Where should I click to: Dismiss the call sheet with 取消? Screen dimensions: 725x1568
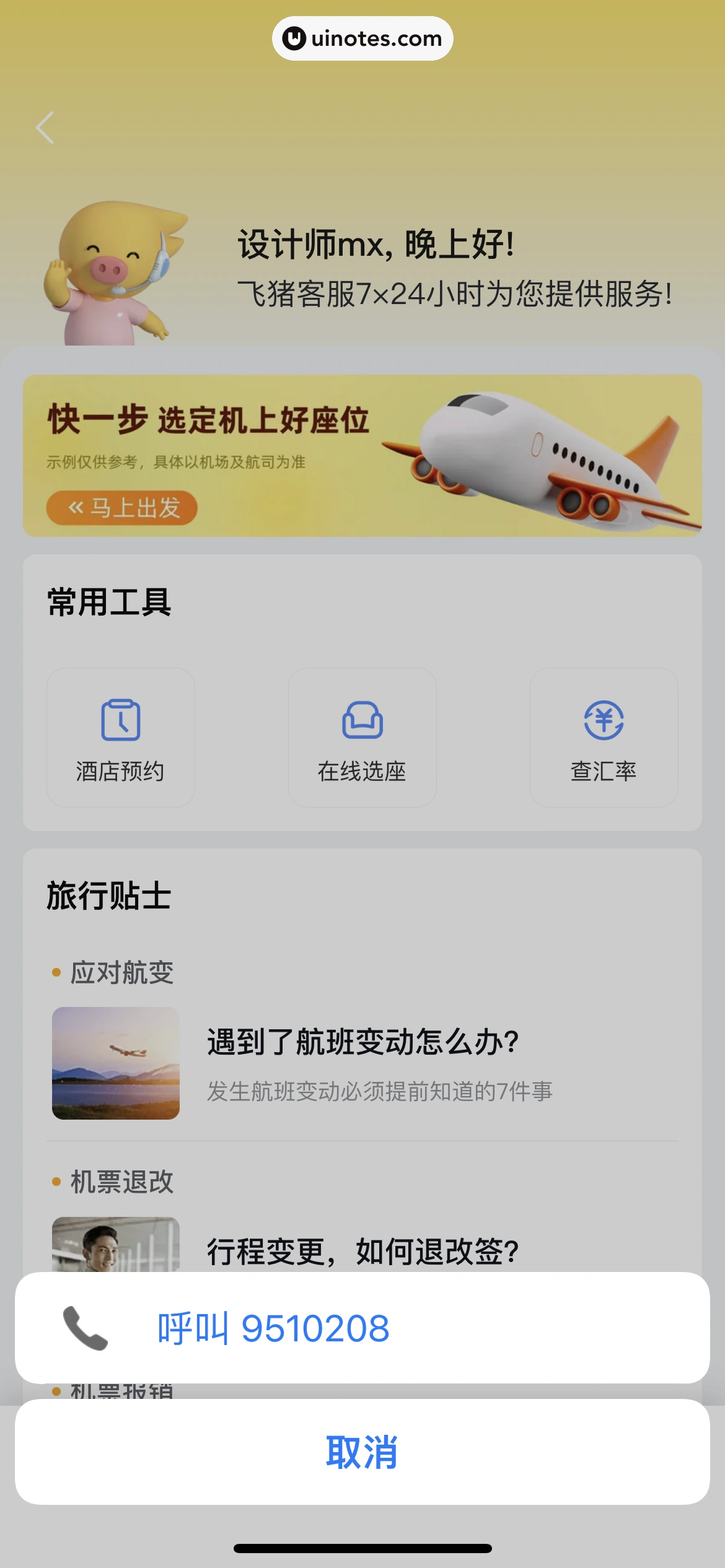[x=362, y=1452]
